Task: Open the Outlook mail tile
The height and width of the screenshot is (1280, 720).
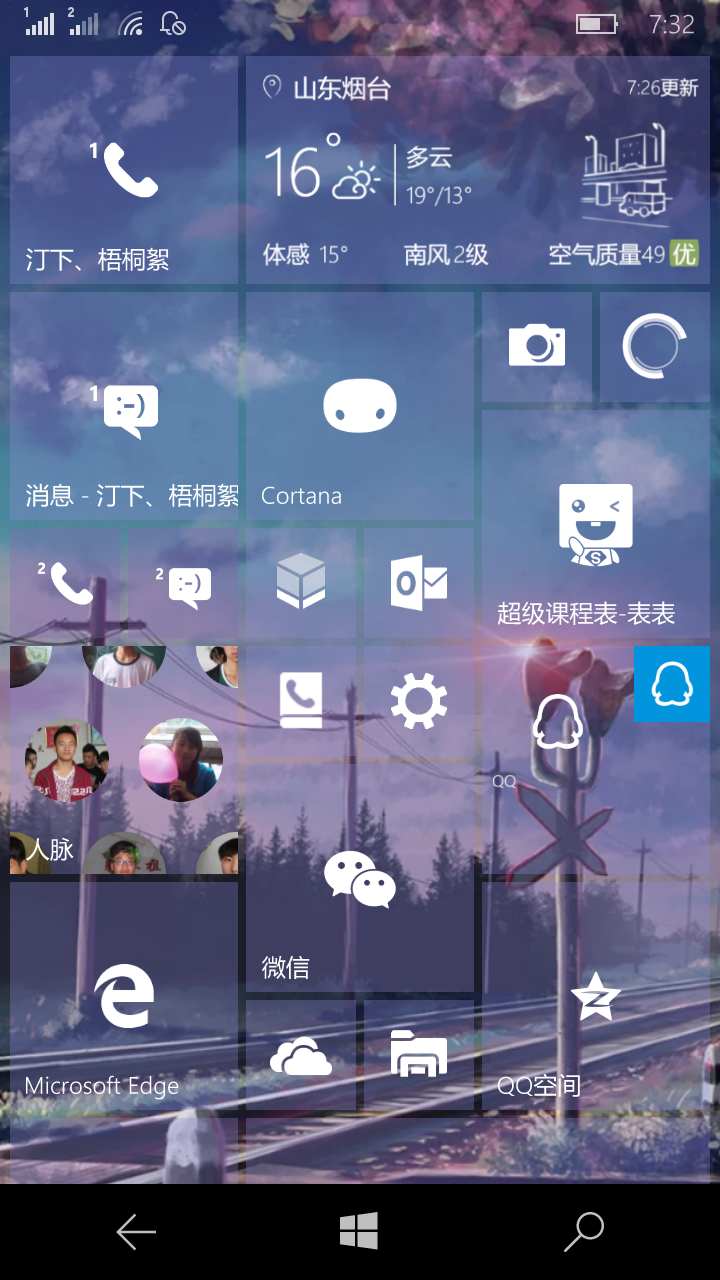Action: pos(419,583)
